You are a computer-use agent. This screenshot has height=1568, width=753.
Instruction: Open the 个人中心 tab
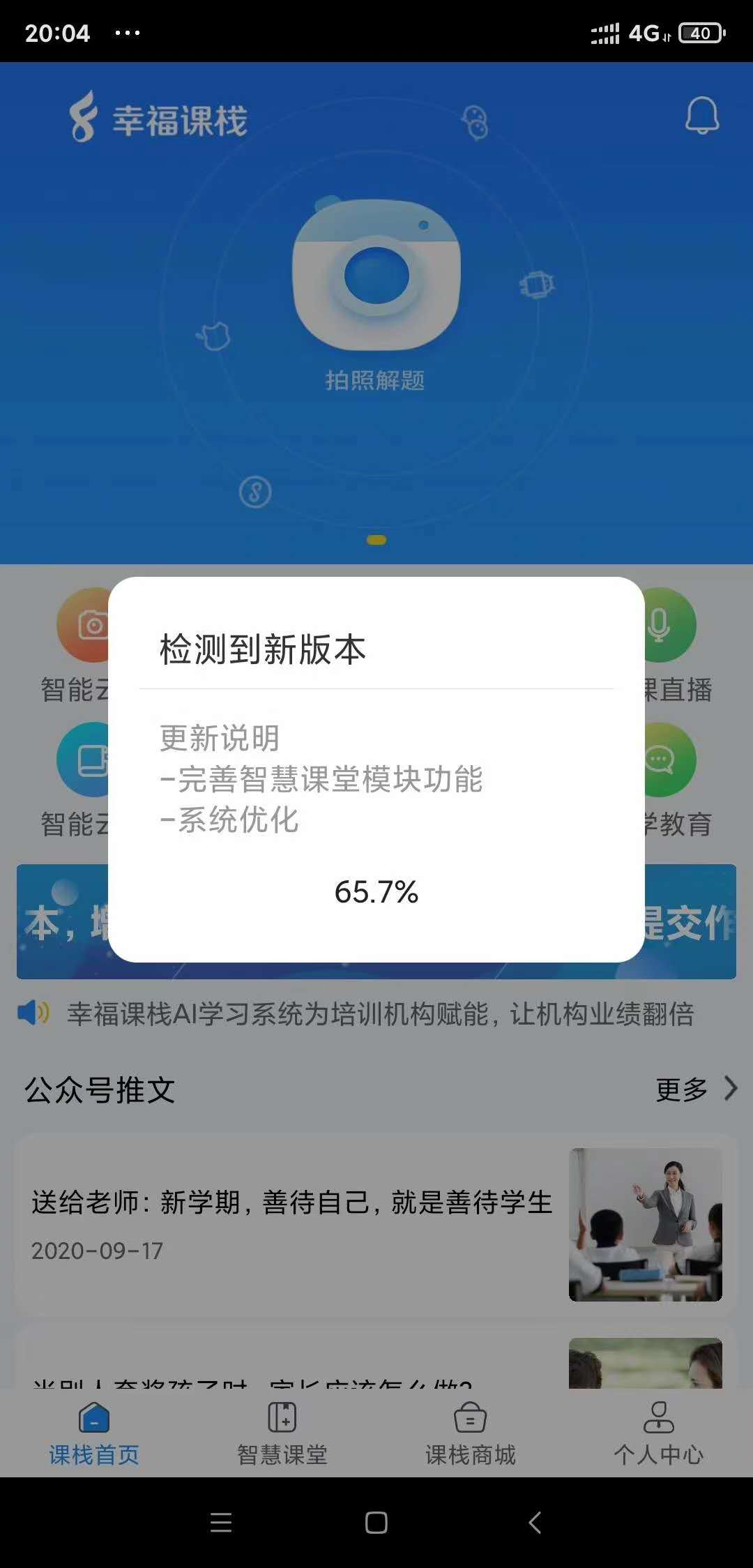click(658, 1433)
